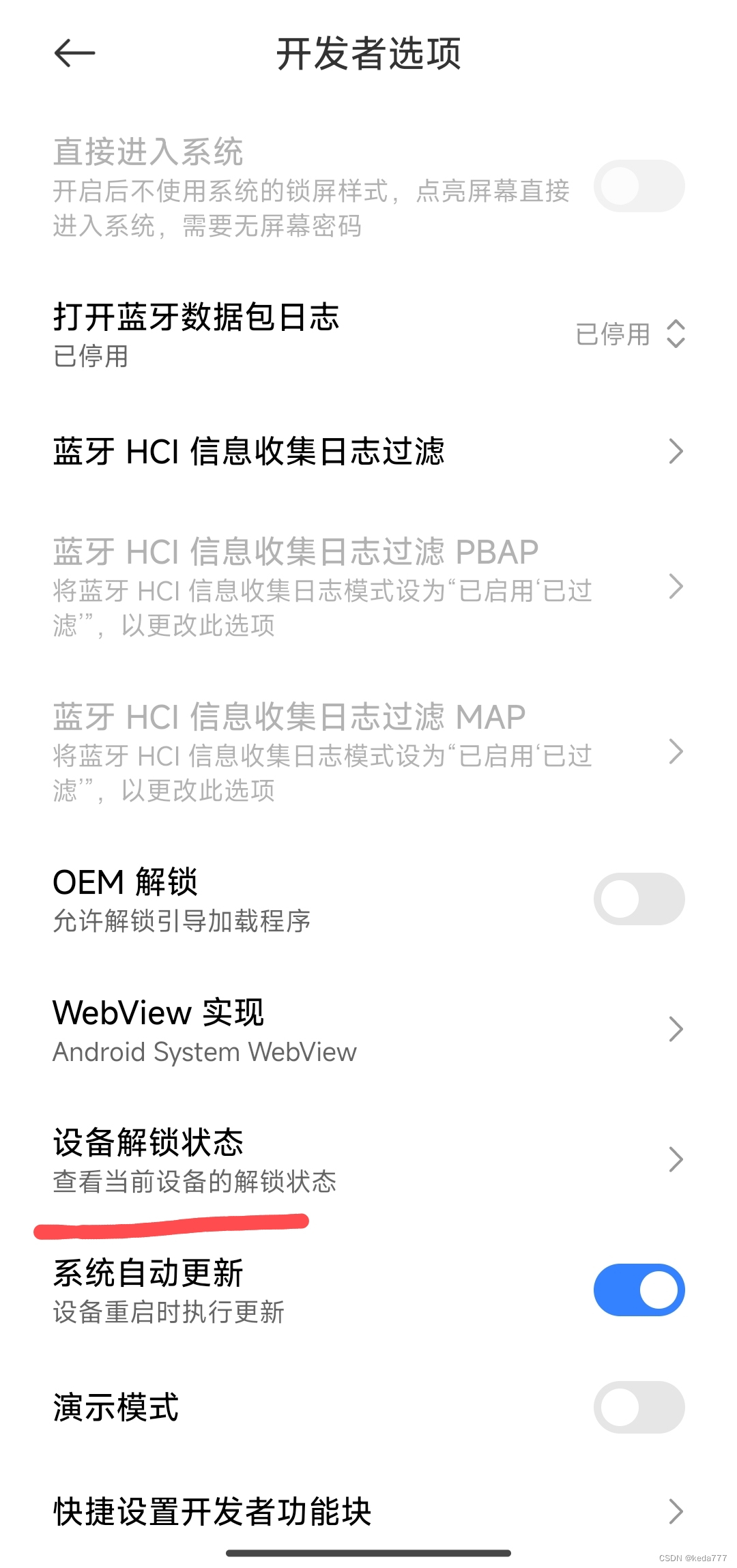Enable 演示模式

[x=639, y=1407]
